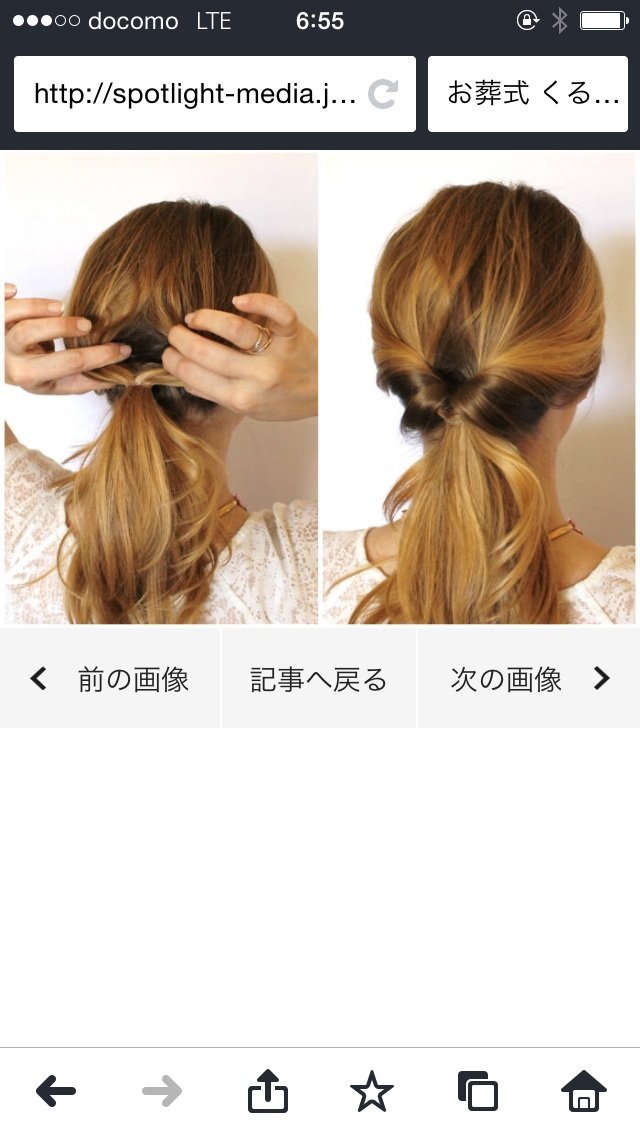Share this page
The width and height of the screenshot is (640, 1136).
click(267, 1091)
